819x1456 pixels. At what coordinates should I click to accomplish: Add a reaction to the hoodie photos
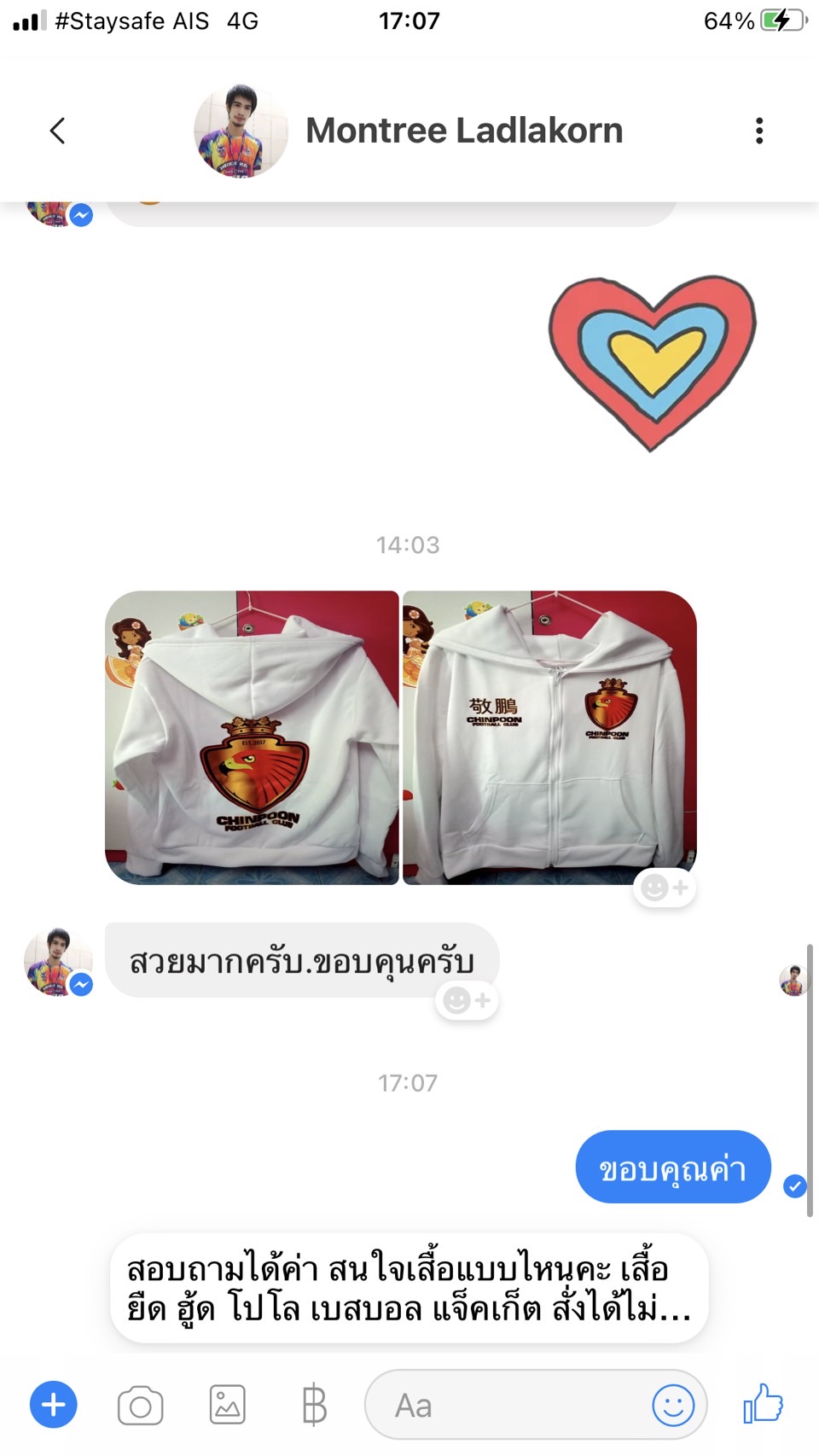665,888
